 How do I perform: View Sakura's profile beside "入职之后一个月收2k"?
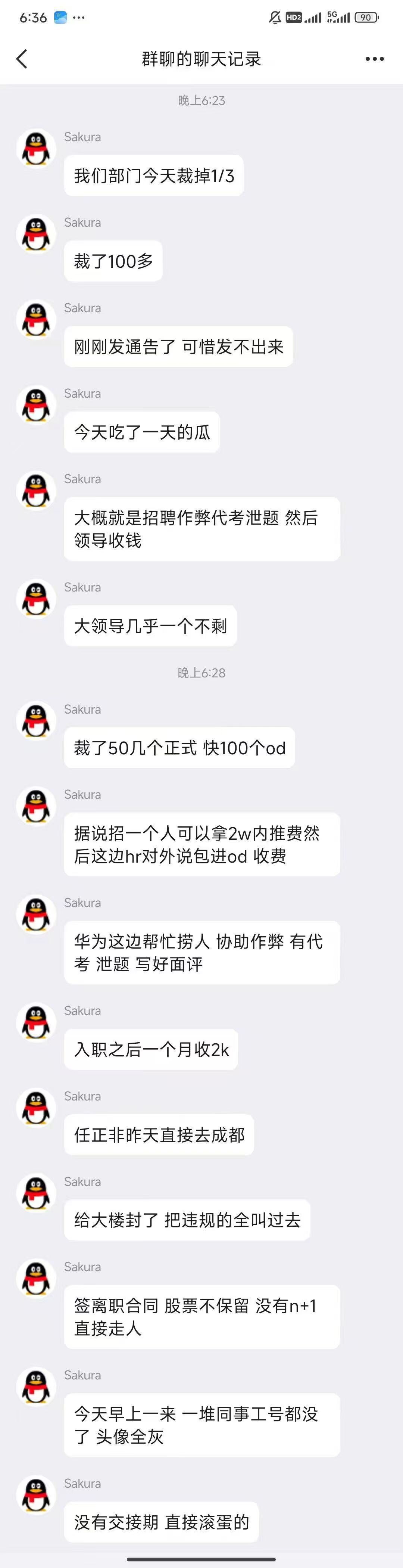(x=36, y=1022)
